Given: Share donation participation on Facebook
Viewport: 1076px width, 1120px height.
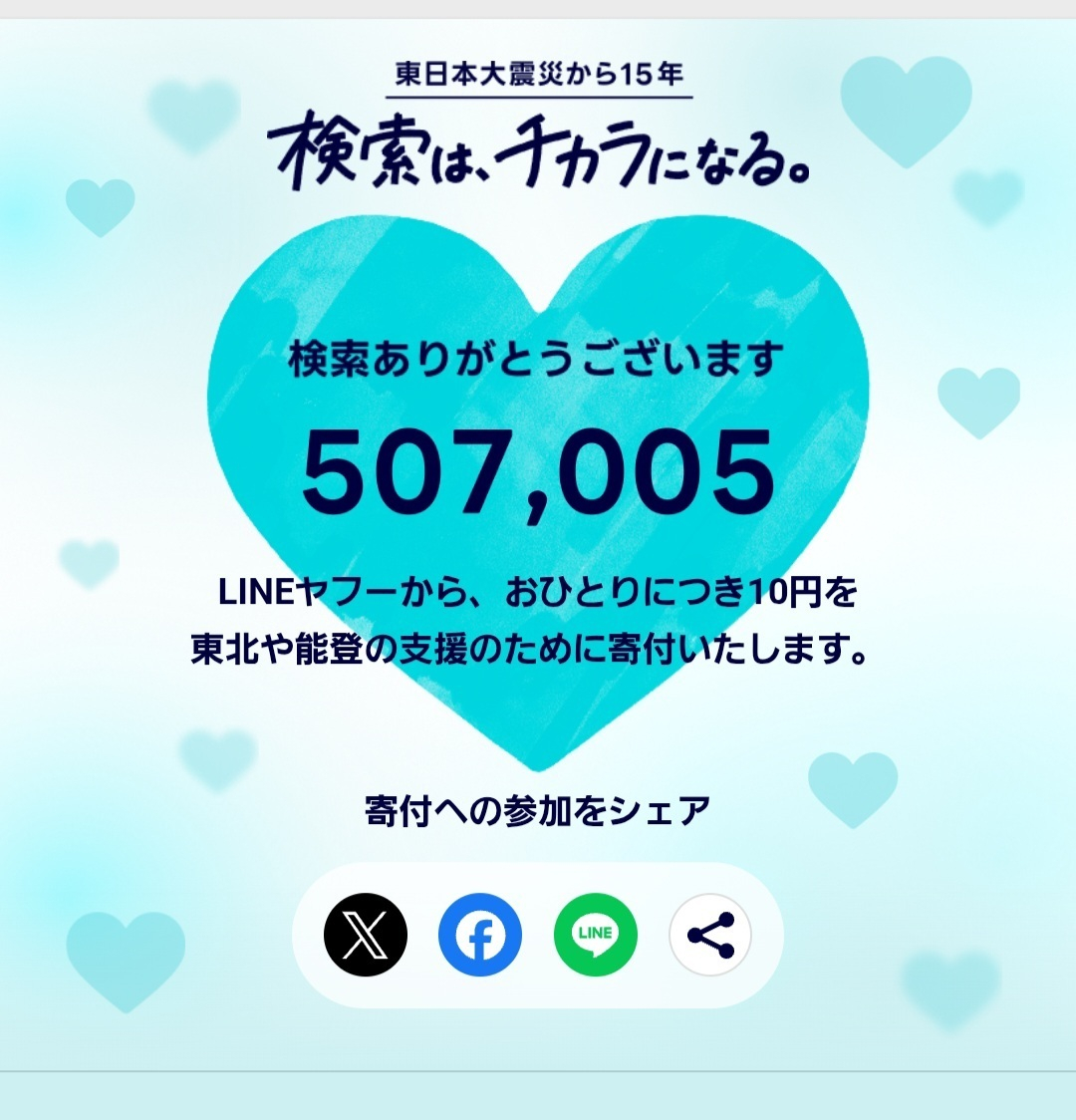Looking at the screenshot, I should (480, 935).
